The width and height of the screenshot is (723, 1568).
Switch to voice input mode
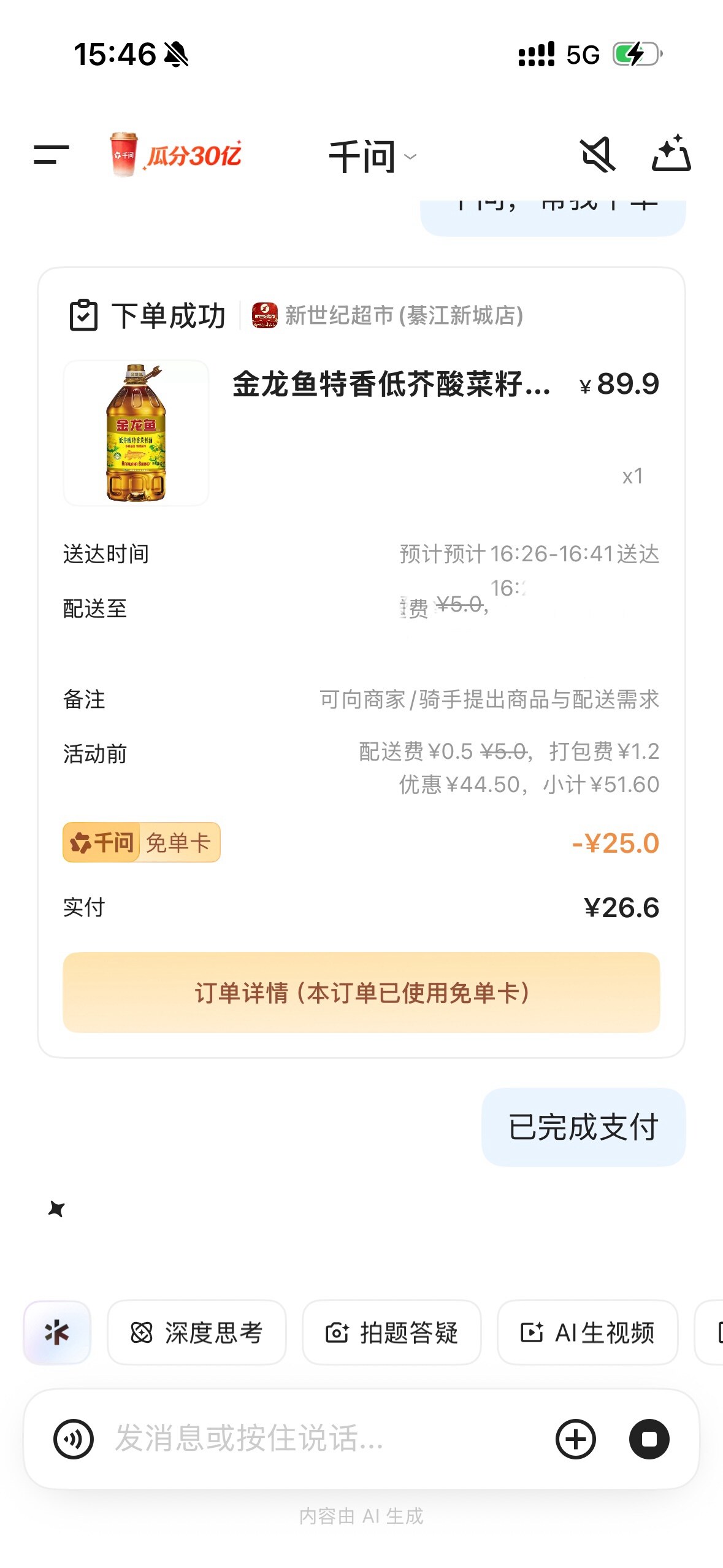point(74,1439)
